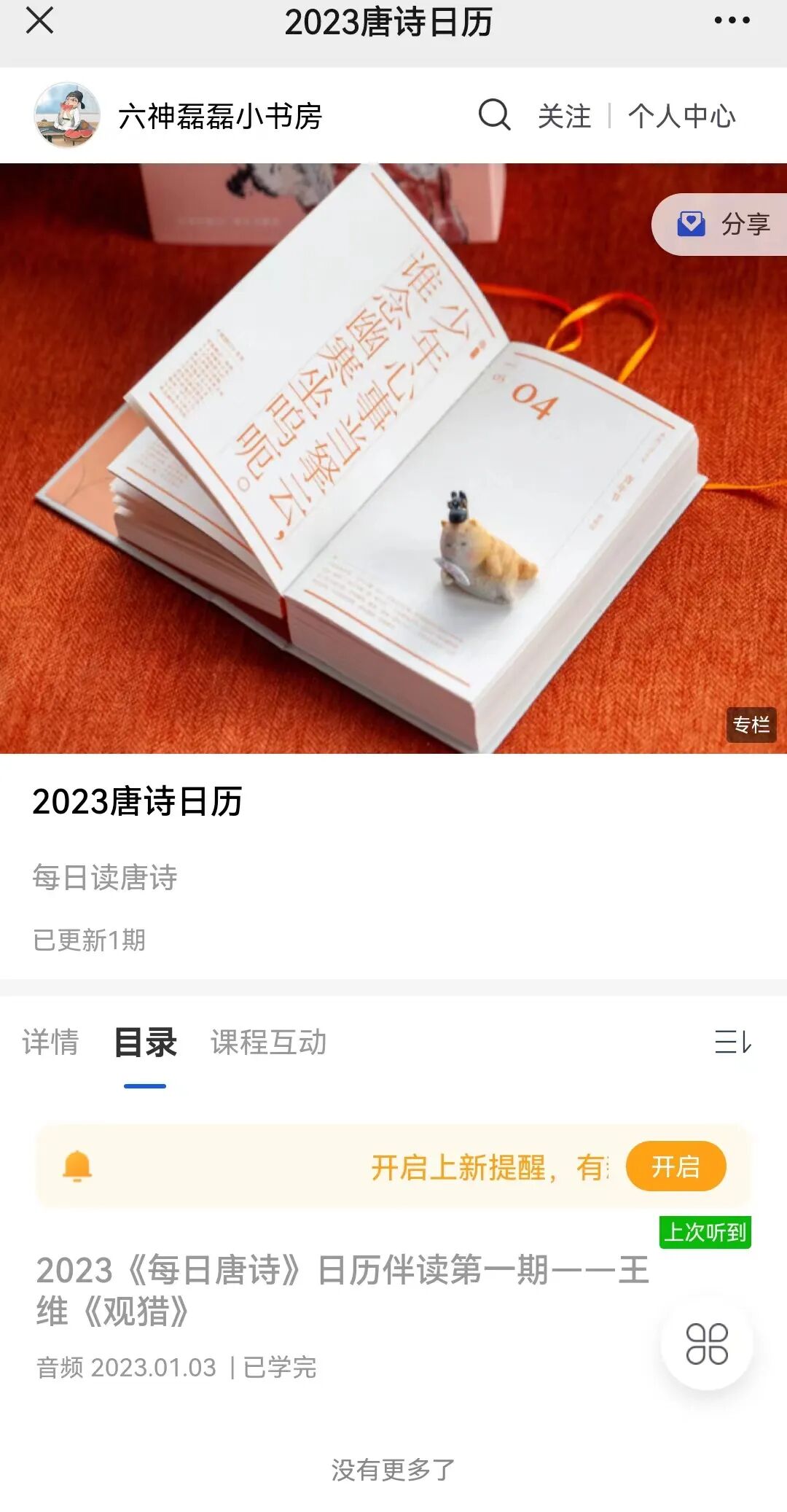Toggle the catalog sort order
The width and height of the screenshot is (787, 1512).
click(732, 1042)
